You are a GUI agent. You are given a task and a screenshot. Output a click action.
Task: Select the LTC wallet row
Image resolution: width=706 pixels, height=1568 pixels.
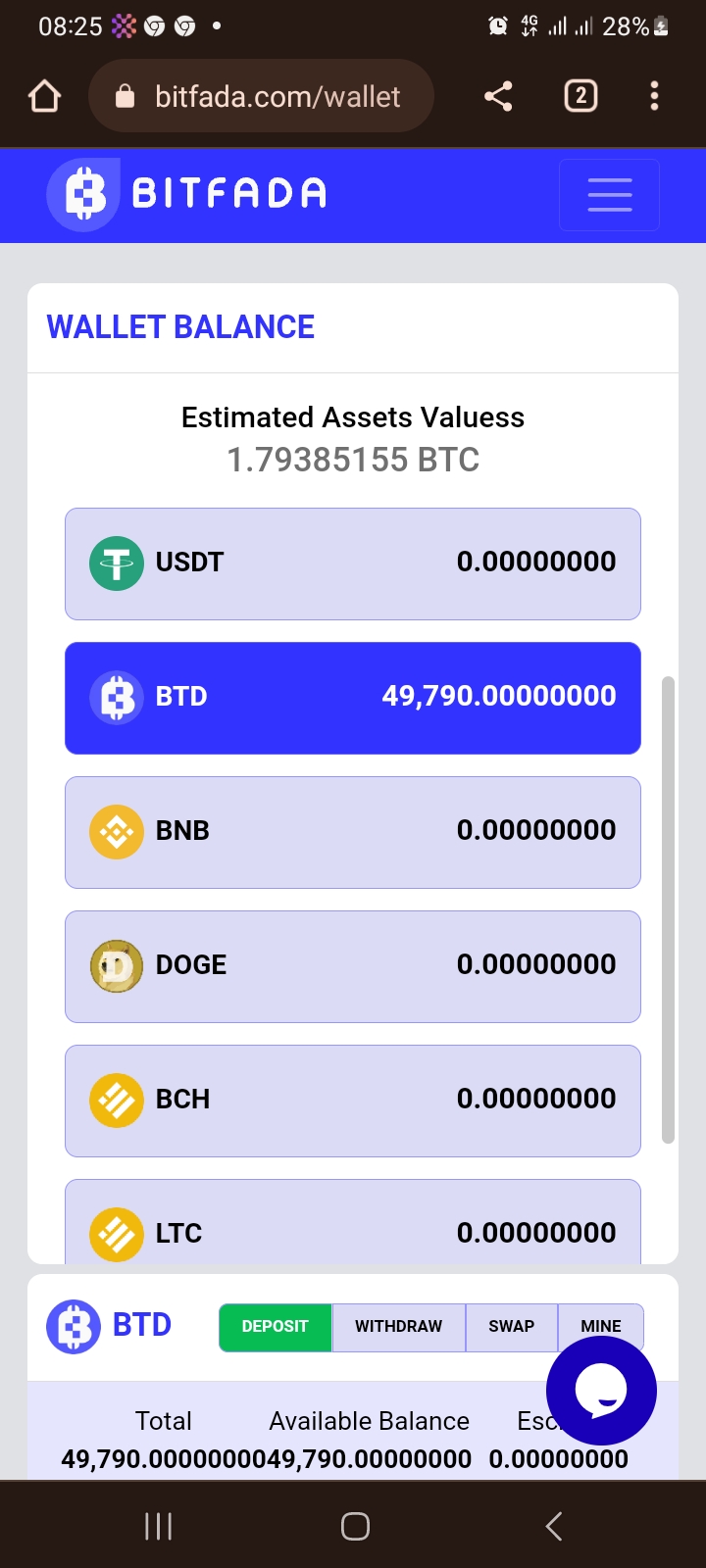pyautogui.click(x=353, y=1225)
